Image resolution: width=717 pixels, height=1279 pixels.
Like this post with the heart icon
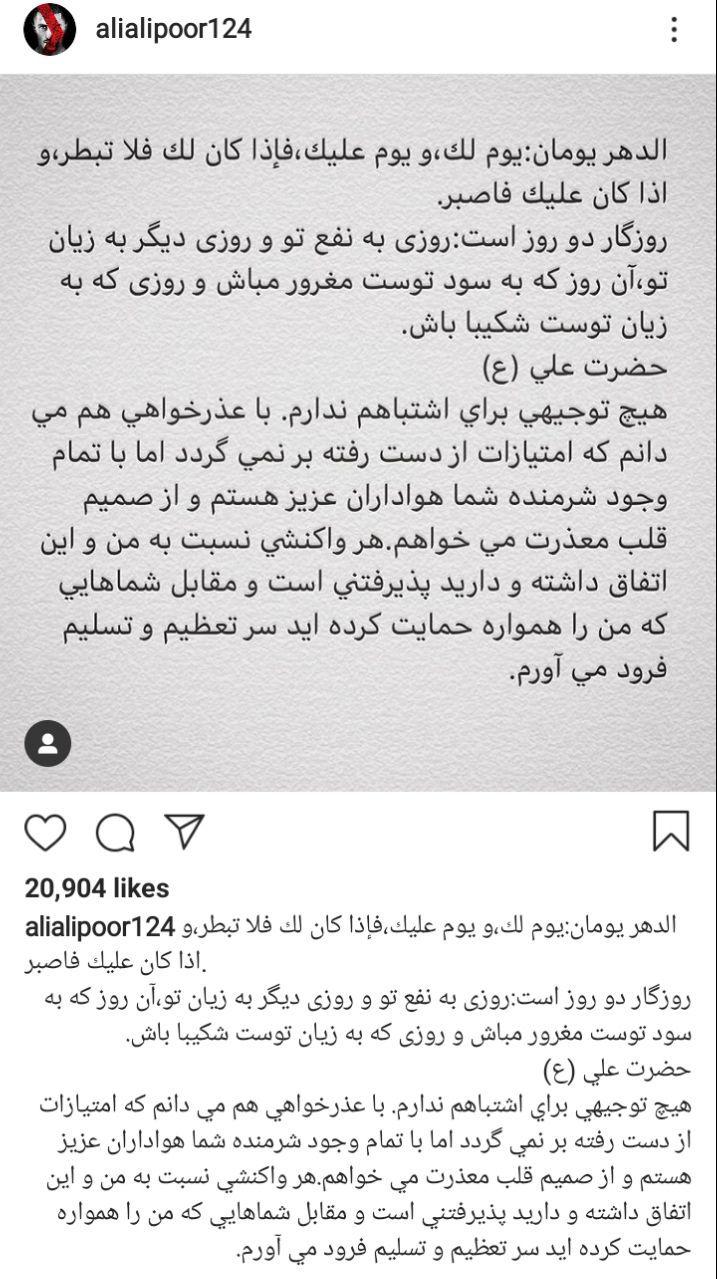click(45, 831)
